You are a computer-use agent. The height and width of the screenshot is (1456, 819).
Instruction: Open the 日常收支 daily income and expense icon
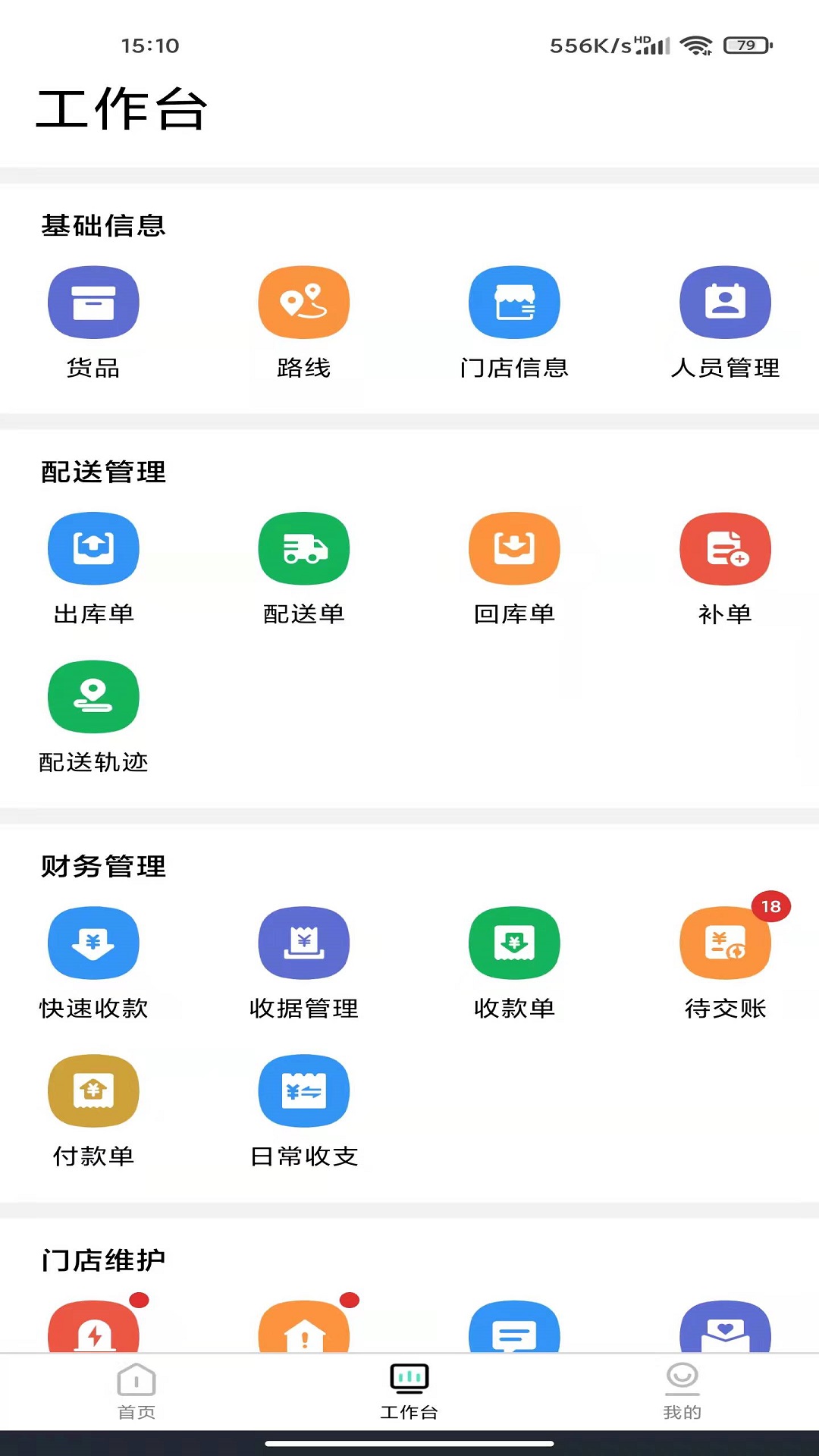pos(303,1090)
